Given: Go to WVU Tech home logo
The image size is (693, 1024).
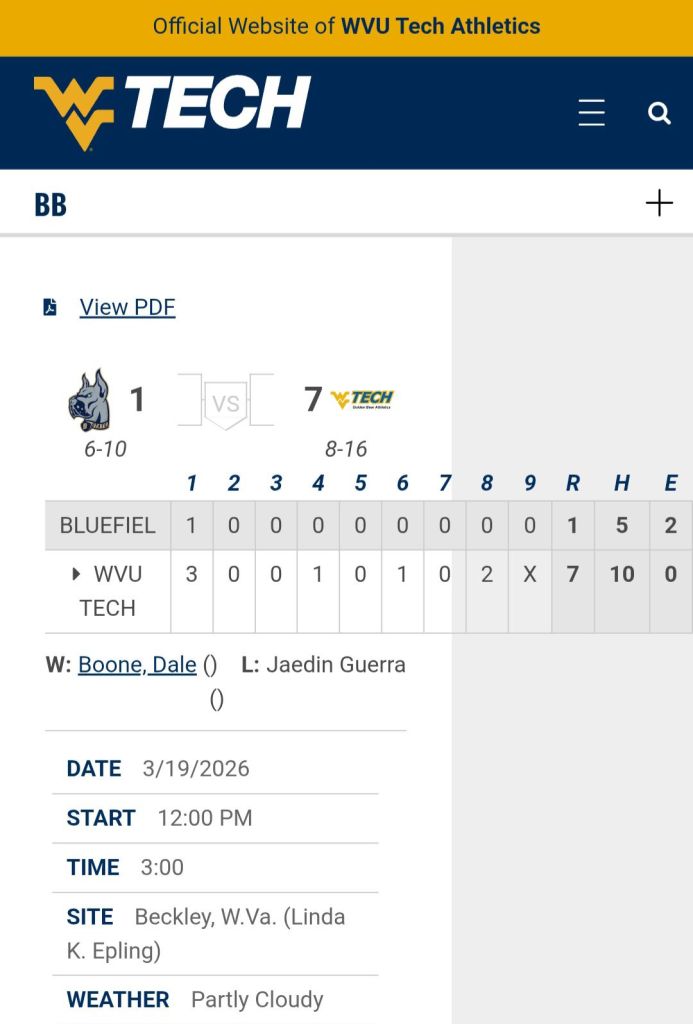Looking at the screenshot, I should point(172,111).
